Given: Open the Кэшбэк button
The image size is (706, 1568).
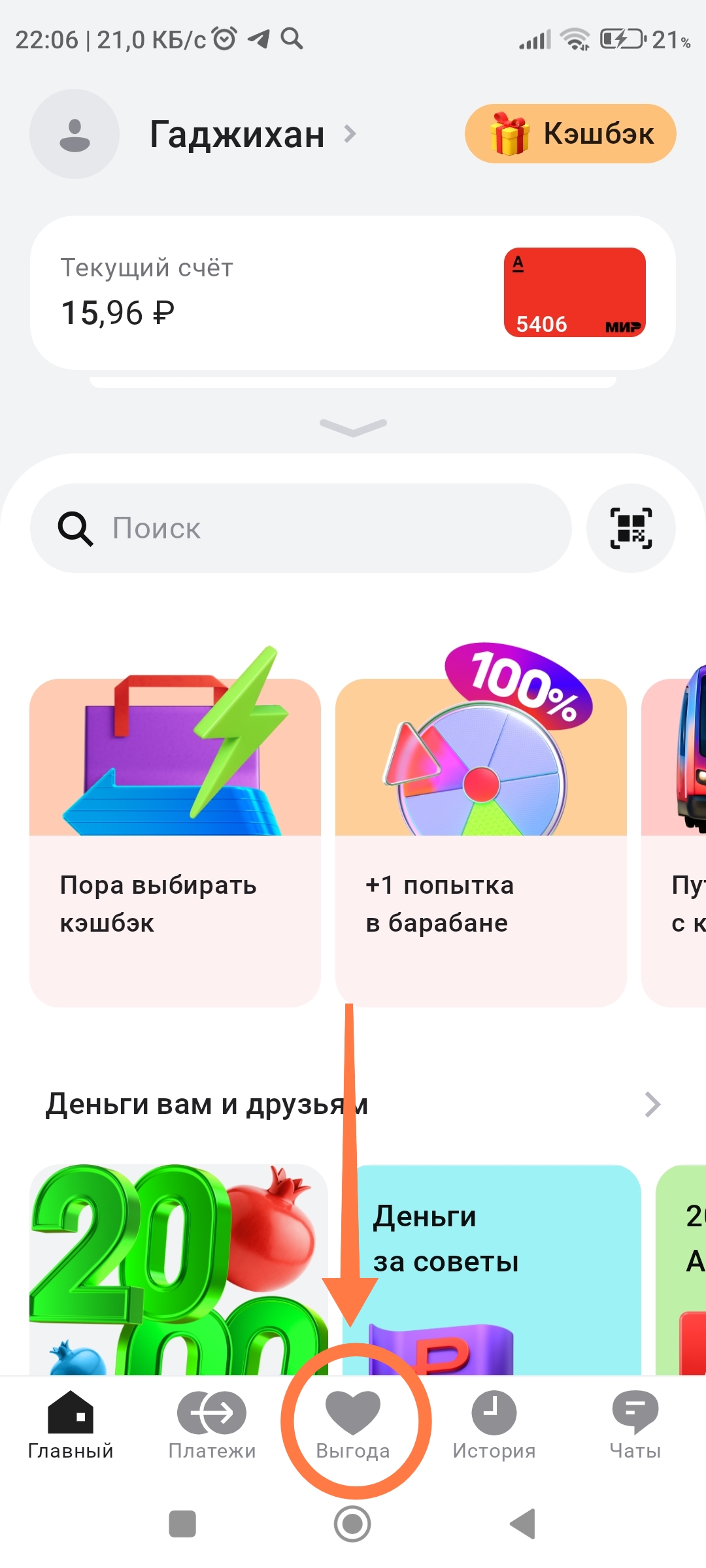Looking at the screenshot, I should [x=570, y=134].
